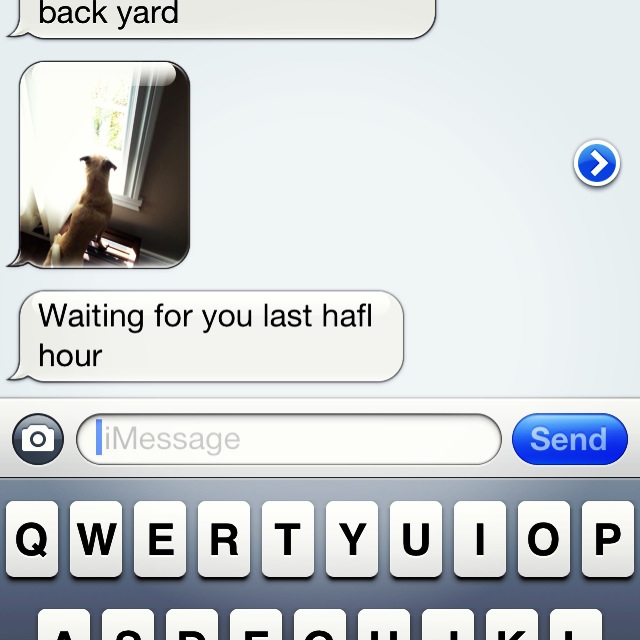Tap the iMessage text field

289,439
